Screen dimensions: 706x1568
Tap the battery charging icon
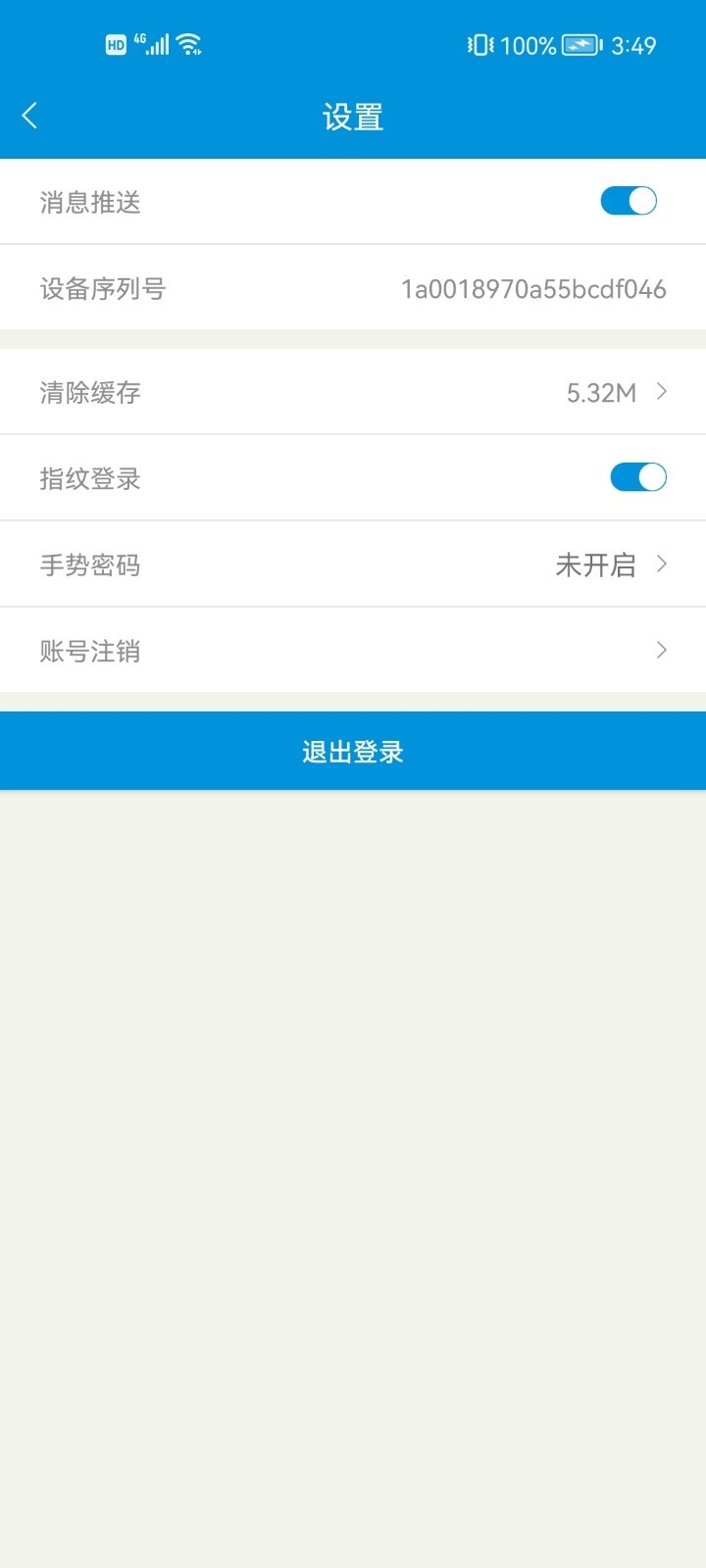point(580,44)
